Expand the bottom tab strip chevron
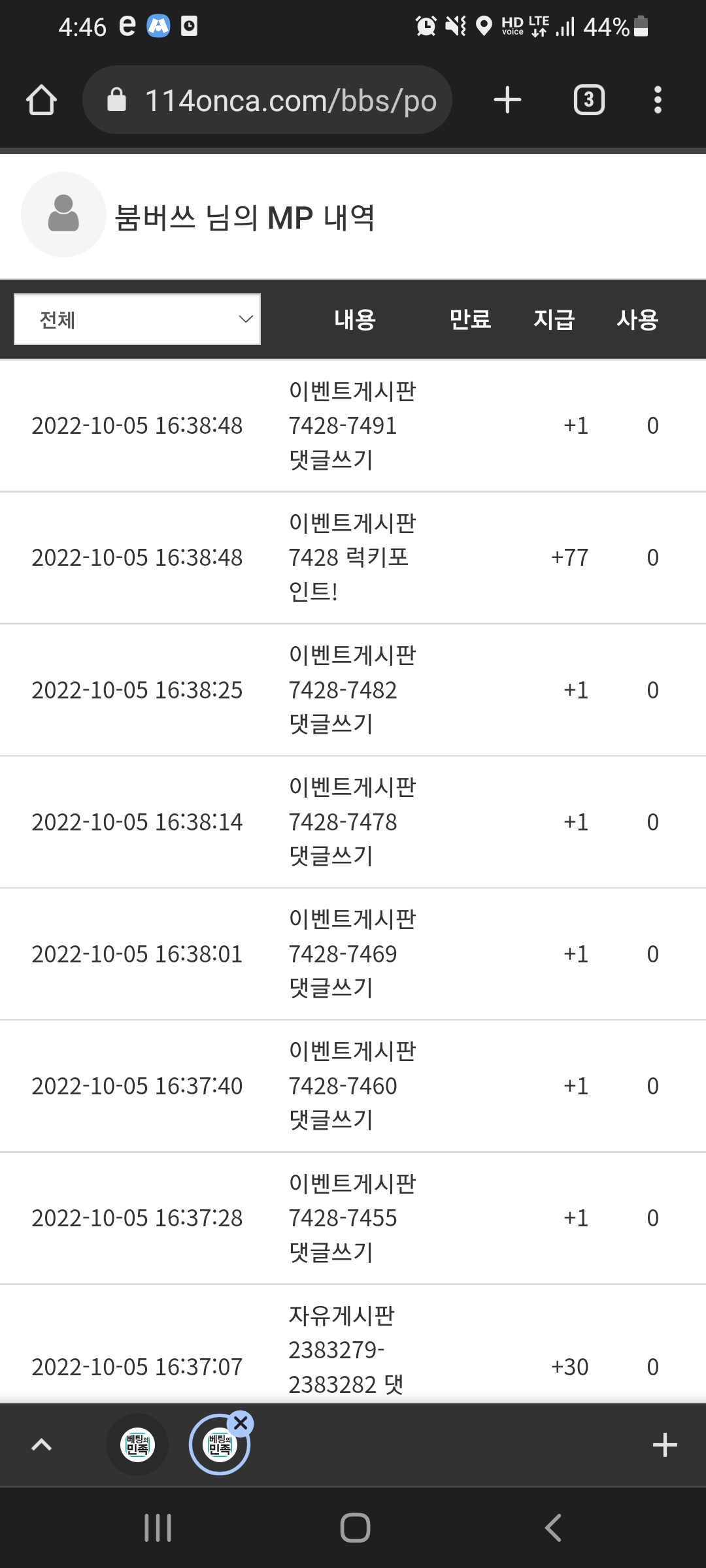The width and height of the screenshot is (706, 1568). [x=41, y=1445]
